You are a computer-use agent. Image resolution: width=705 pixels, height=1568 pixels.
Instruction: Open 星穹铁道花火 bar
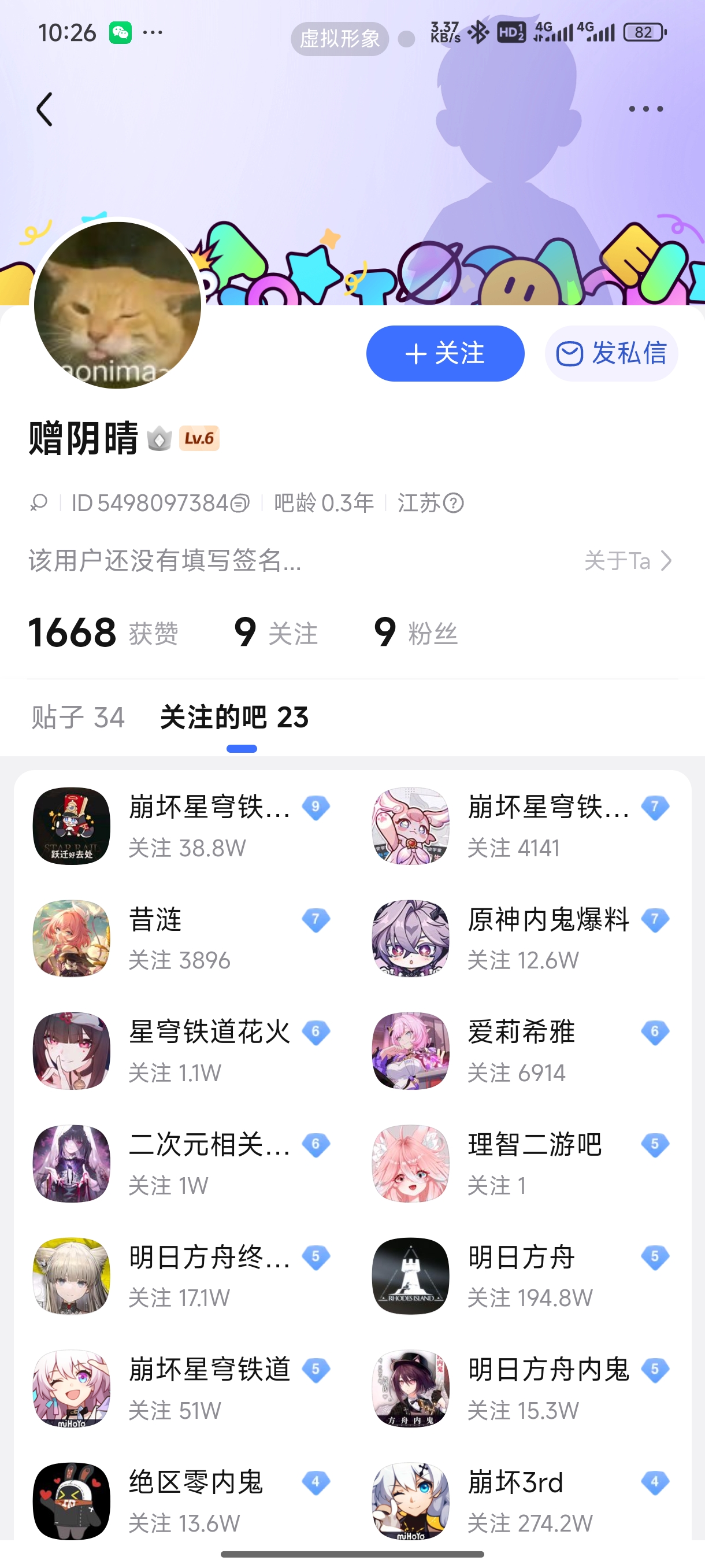[x=181, y=1051]
